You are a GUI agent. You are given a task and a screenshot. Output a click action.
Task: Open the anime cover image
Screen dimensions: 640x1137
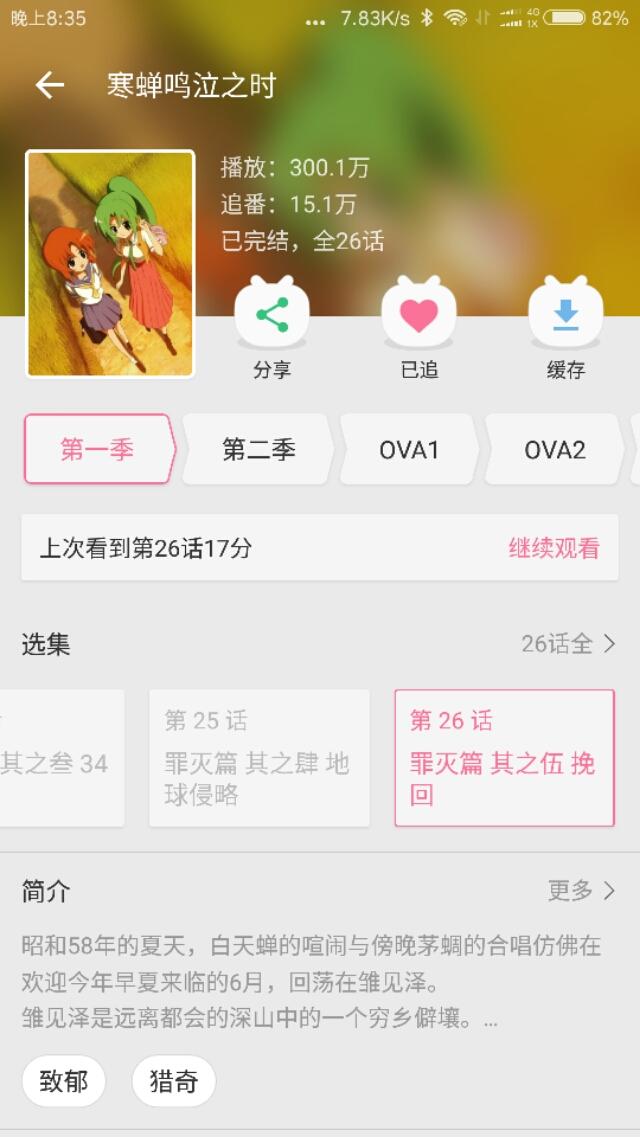tap(110, 264)
